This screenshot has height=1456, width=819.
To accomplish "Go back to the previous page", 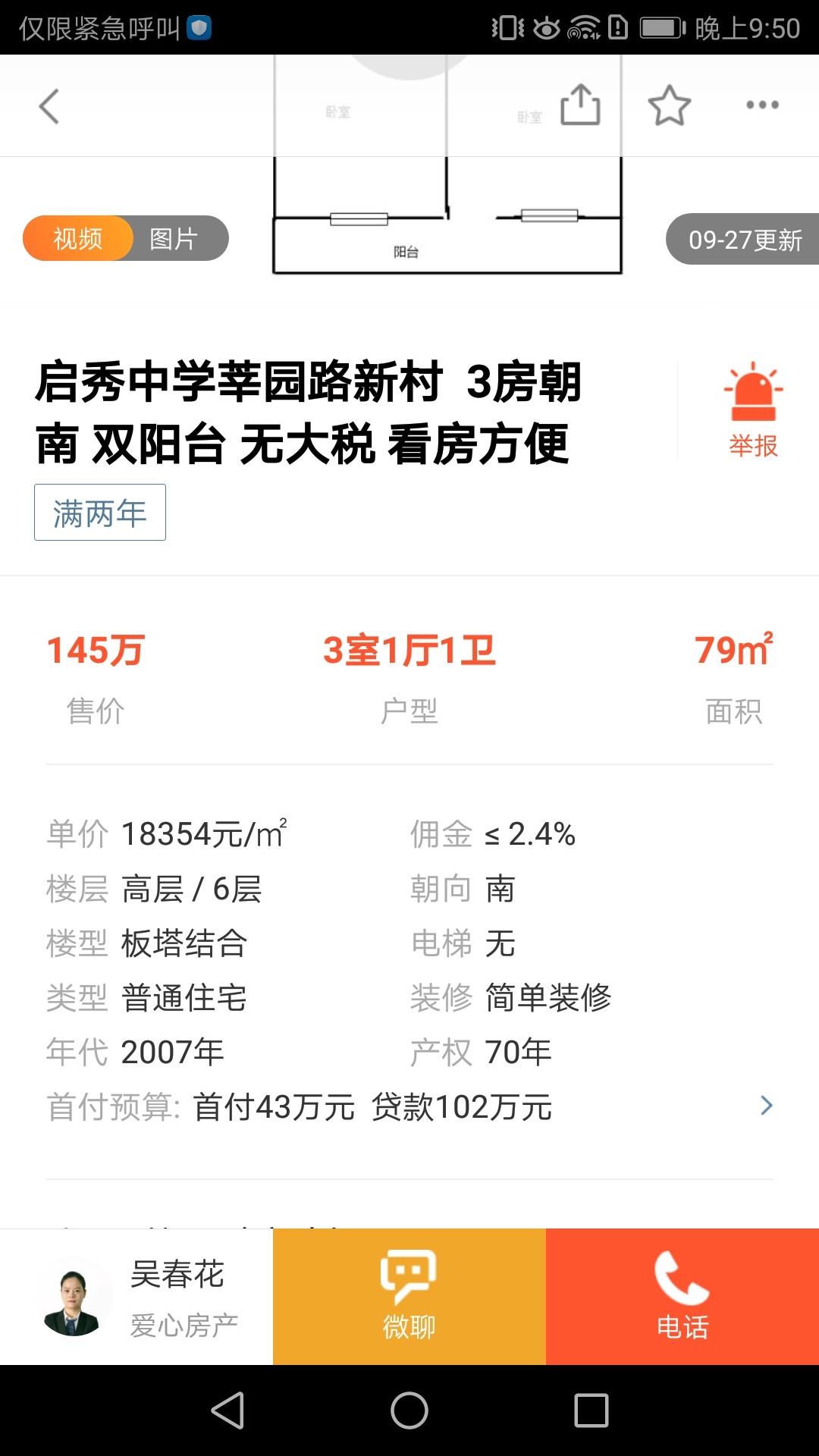I will click(49, 106).
